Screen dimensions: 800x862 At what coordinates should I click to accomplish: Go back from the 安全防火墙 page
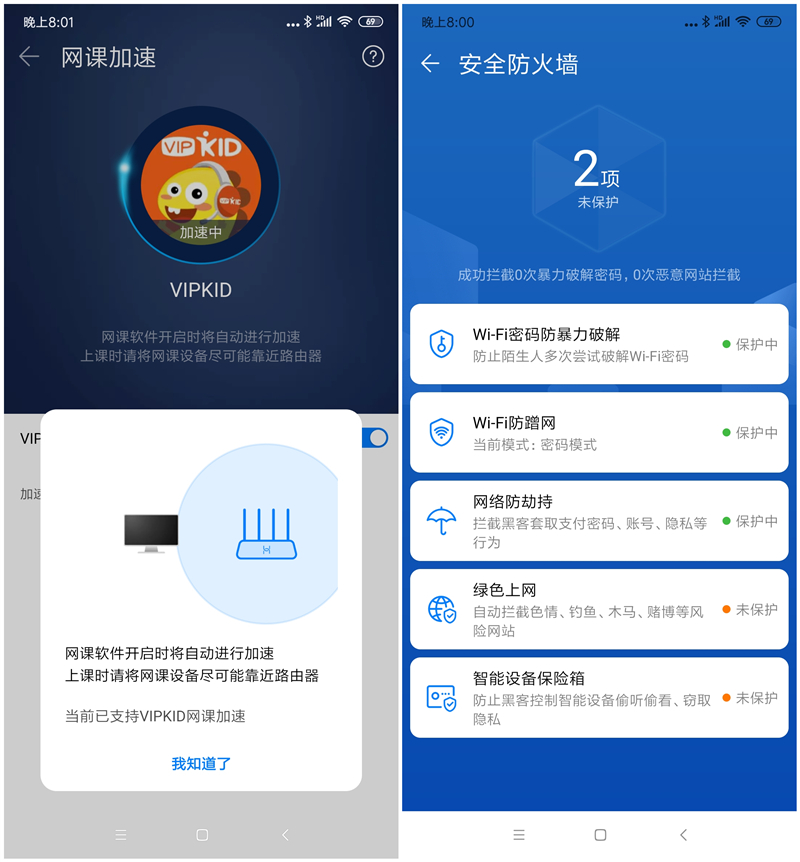click(x=430, y=63)
